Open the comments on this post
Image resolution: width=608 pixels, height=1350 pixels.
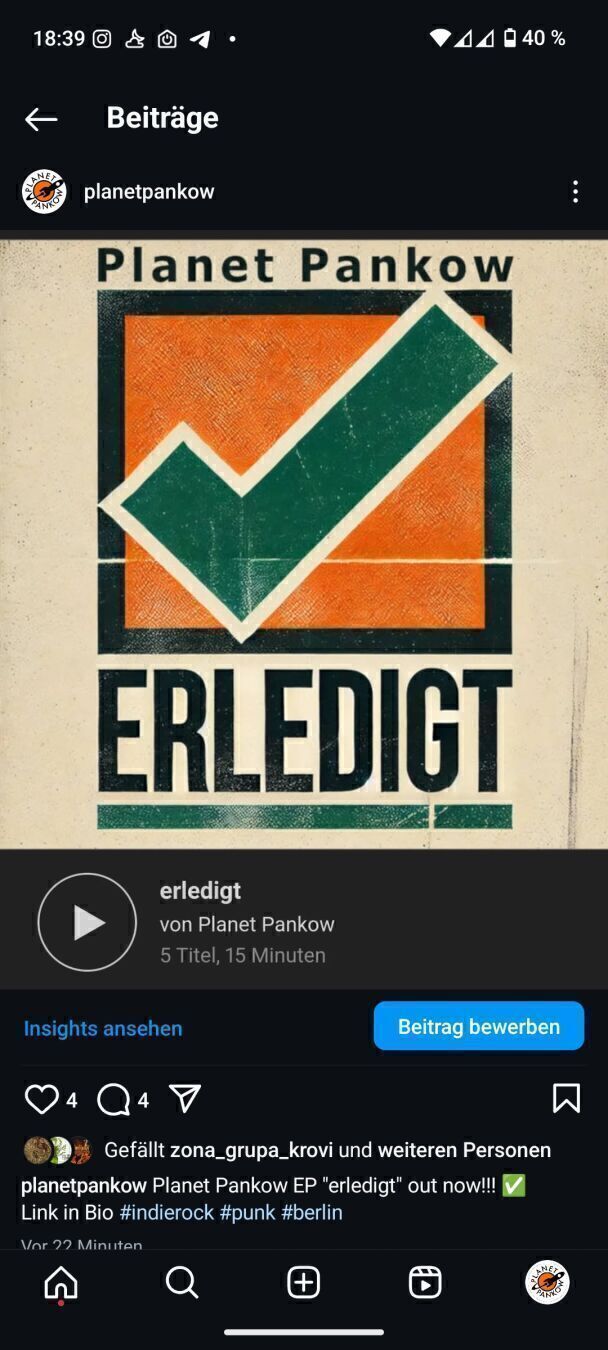(113, 1100)
